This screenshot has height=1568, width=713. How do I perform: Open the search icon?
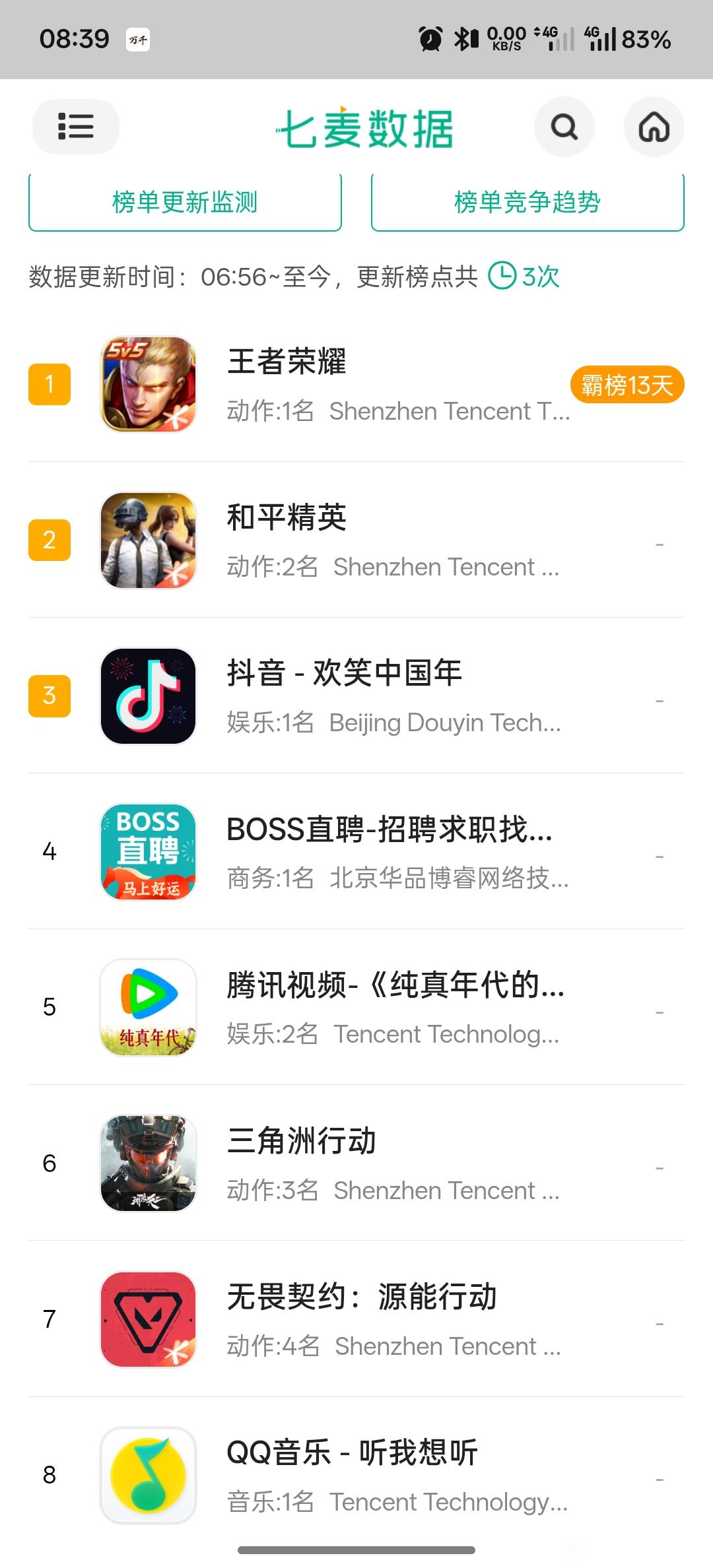564,126
